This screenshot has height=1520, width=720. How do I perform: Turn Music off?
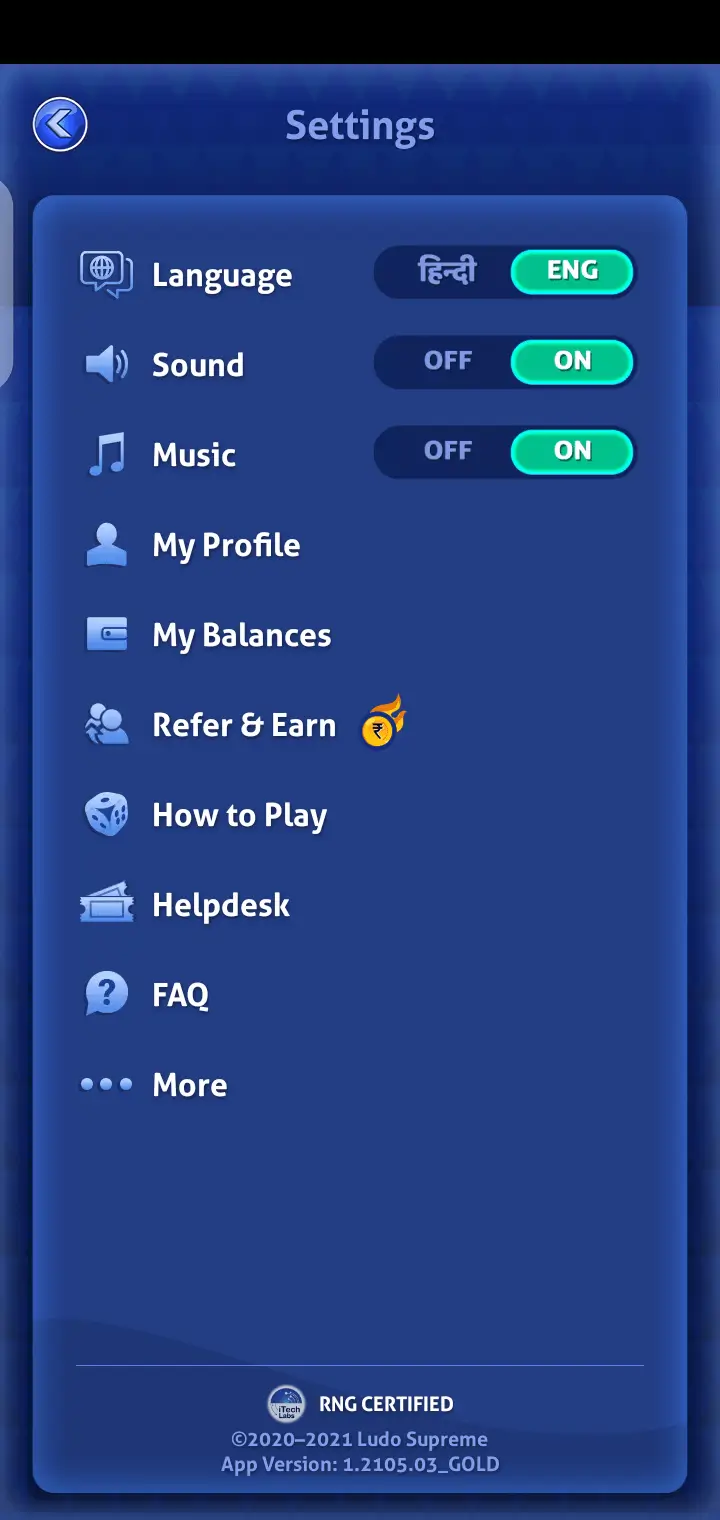(446, 452)
